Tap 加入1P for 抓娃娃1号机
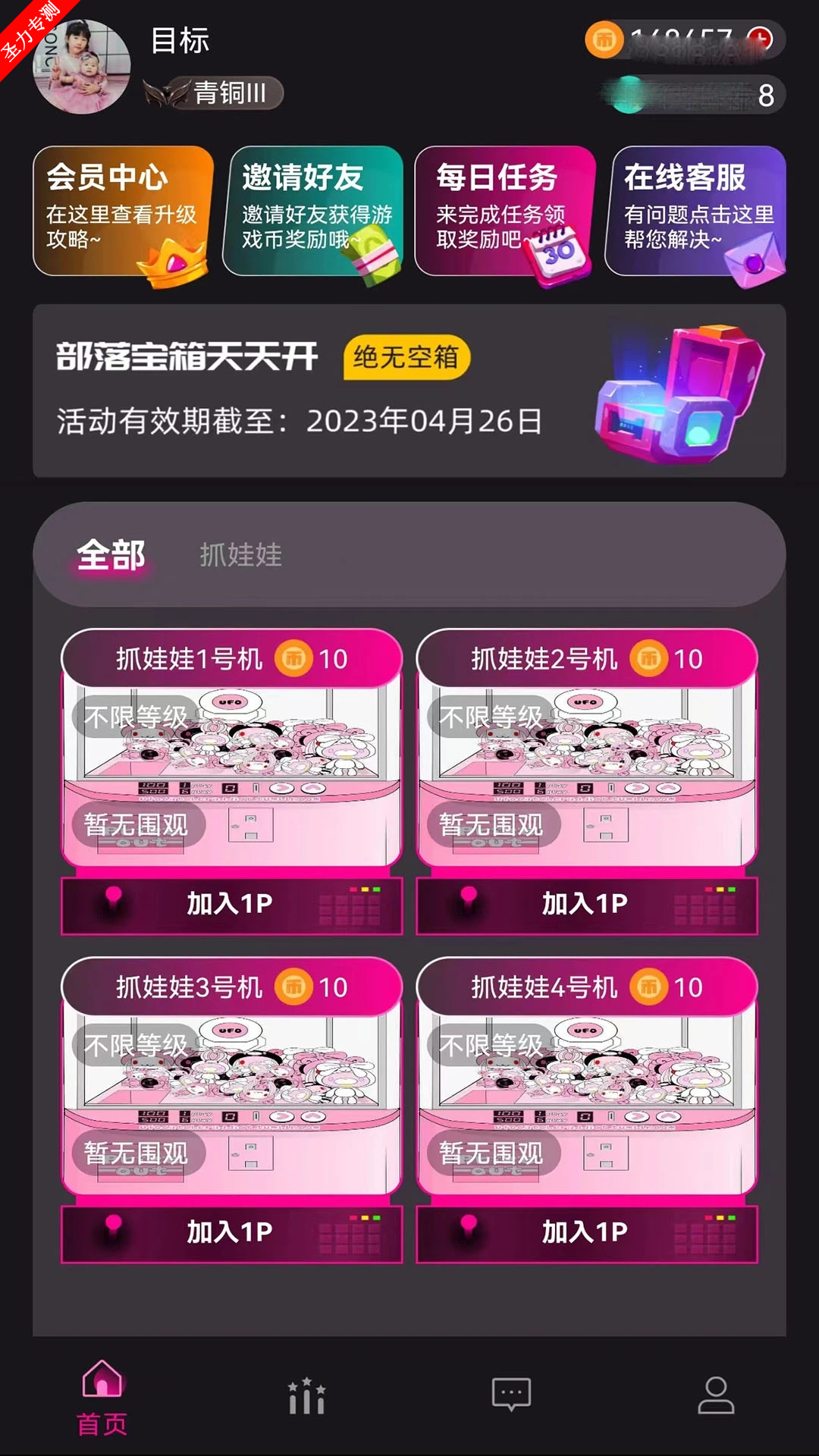The image size is (819, 1456). tap(231, 904)
